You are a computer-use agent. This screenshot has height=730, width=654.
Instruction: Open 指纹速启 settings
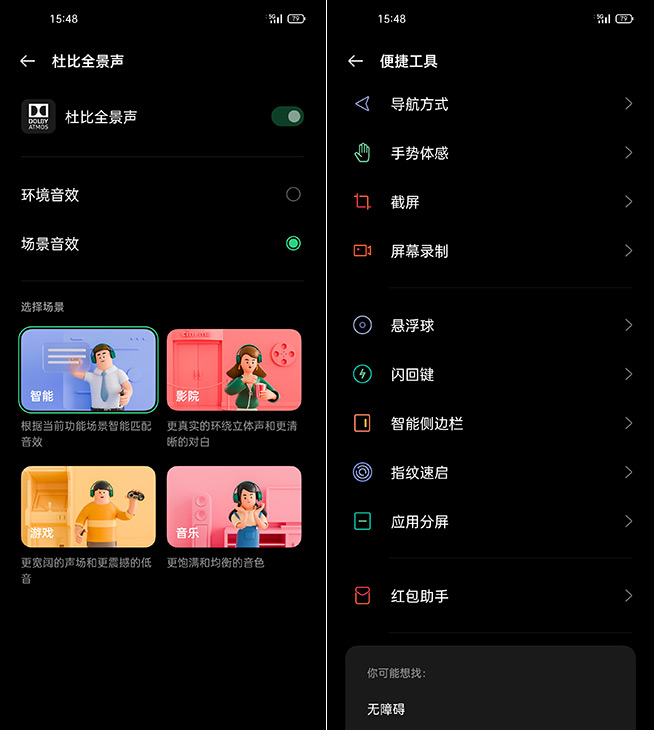(490, 472)
